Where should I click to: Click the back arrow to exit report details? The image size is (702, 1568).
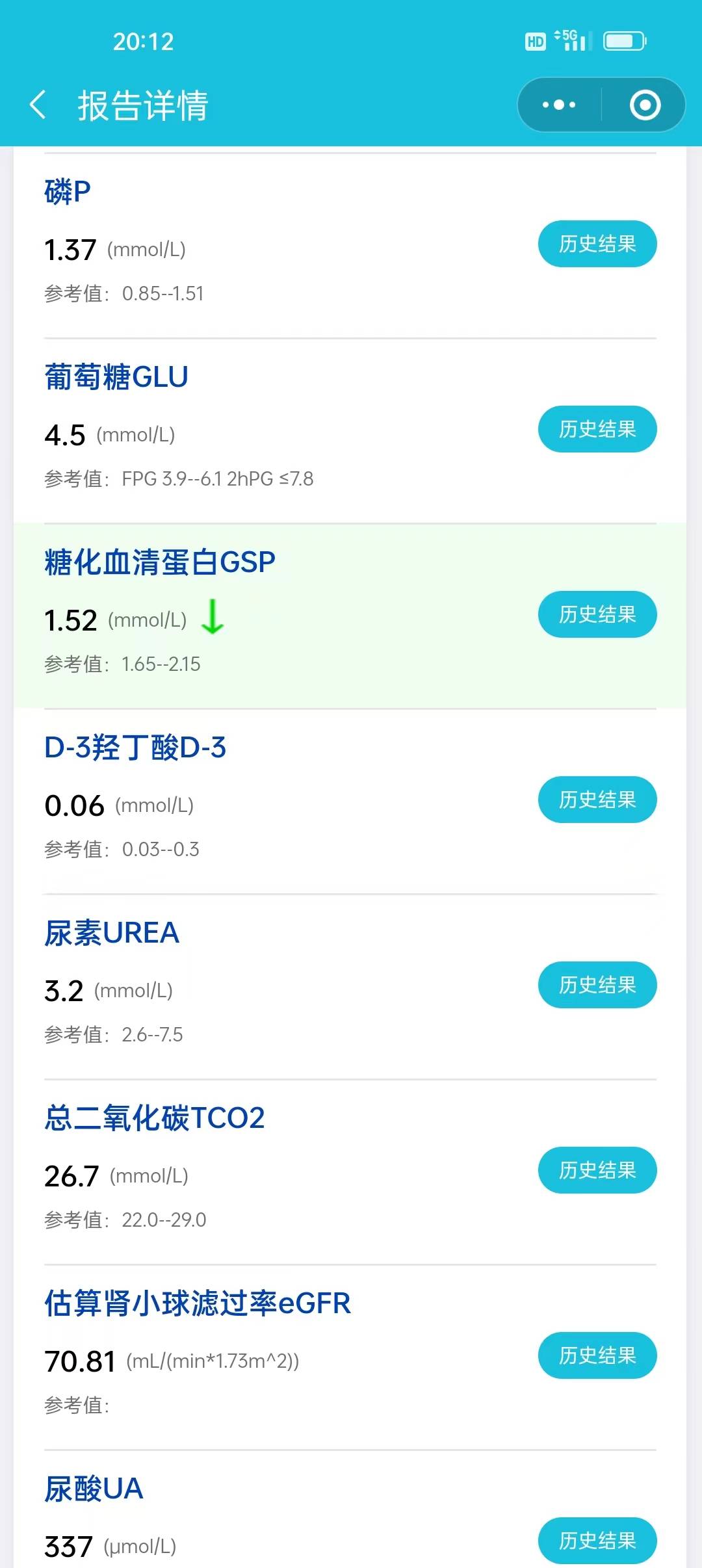(x=39, y=105)
